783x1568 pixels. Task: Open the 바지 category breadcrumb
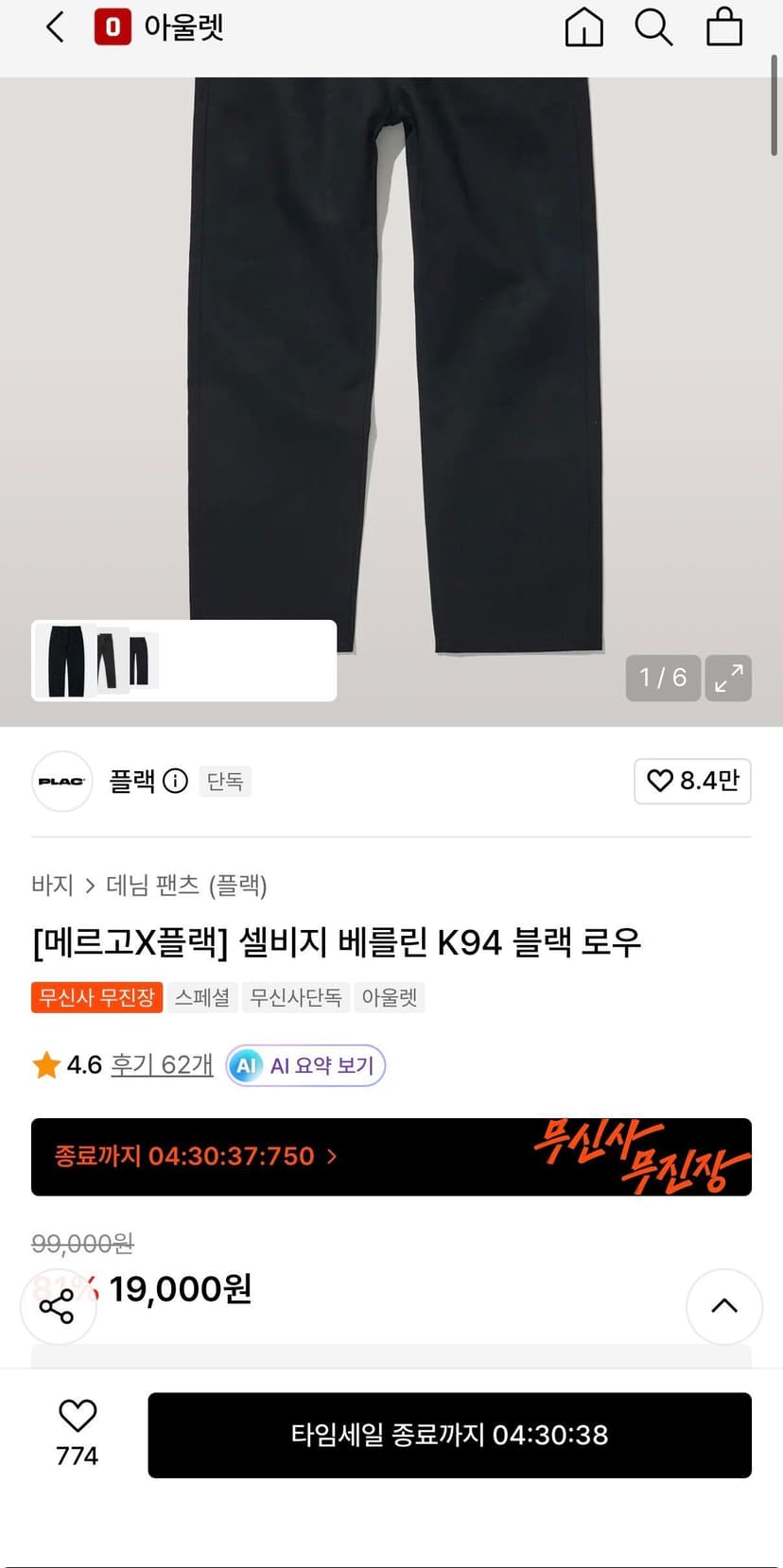tap(52, 886)
